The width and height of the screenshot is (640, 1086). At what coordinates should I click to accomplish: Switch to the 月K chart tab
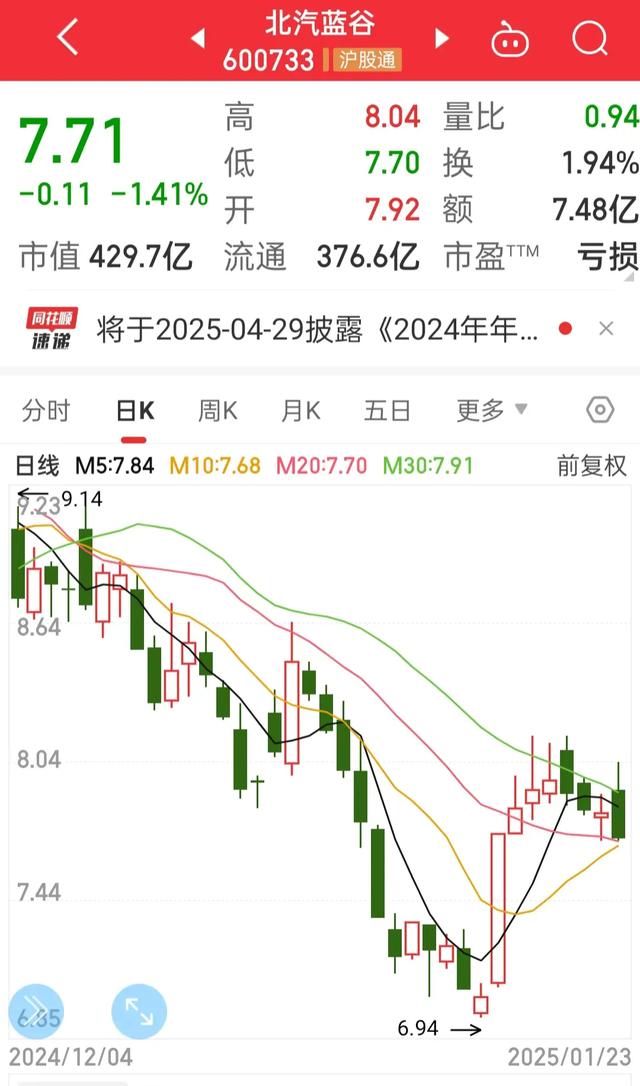pos(301,411)
